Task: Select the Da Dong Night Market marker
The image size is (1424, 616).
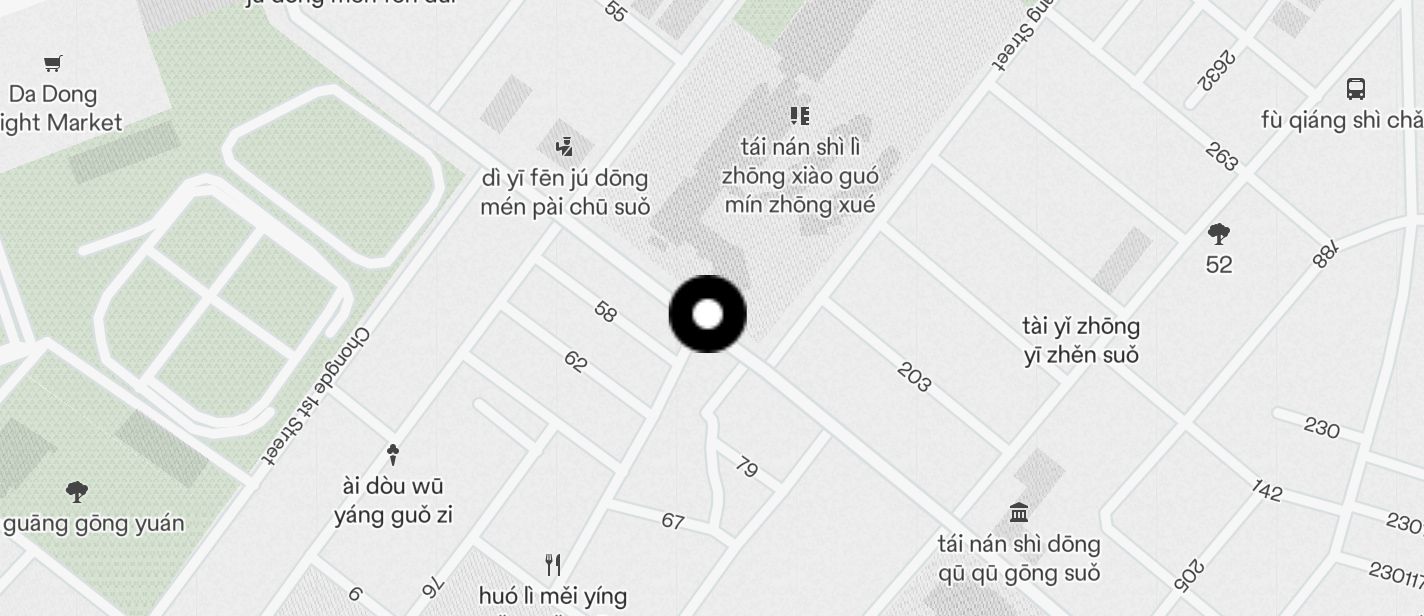Action: pos(53,64)
